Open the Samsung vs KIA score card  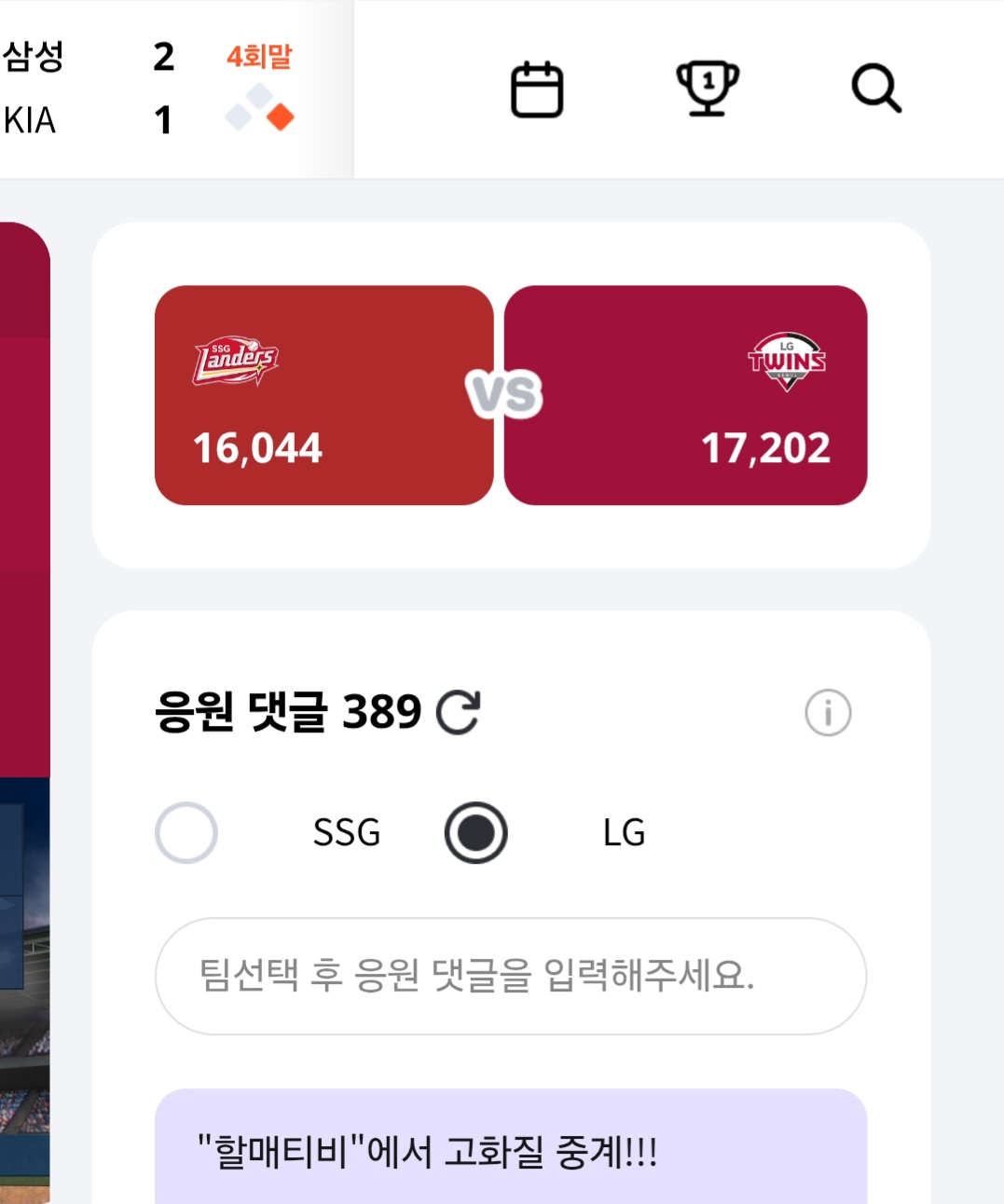pyautogui.click(x=149, y=89)
